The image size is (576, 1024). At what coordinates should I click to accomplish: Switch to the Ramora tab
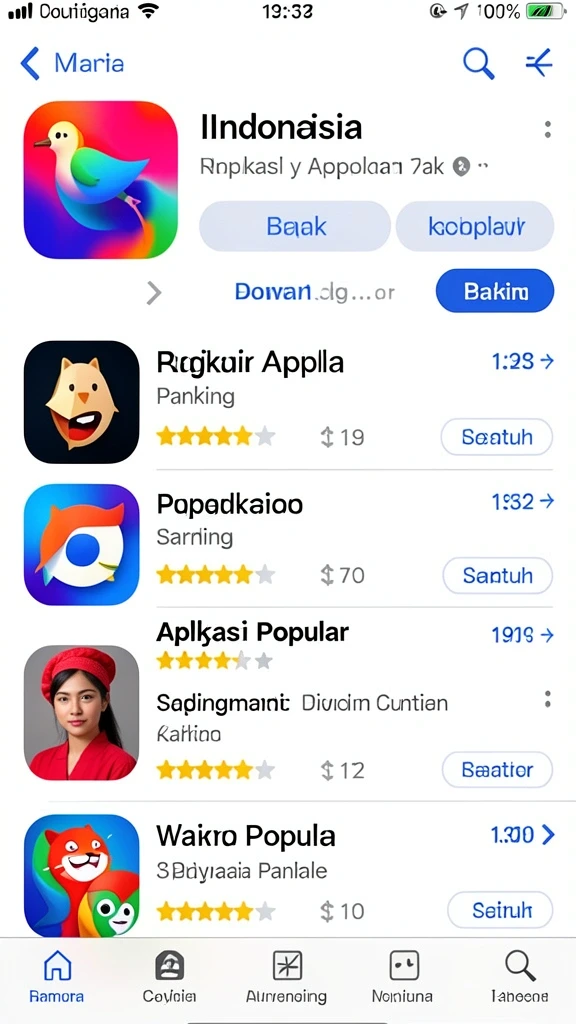(57, 977)
